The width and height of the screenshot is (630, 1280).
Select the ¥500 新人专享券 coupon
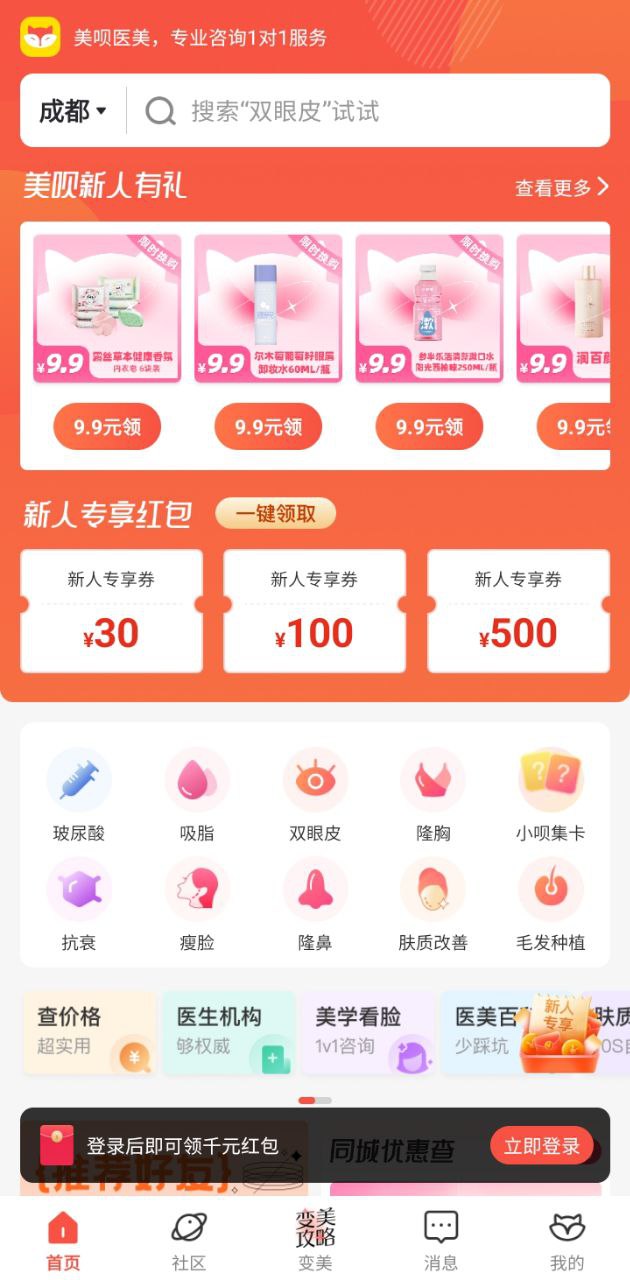[x=518, y=611]
